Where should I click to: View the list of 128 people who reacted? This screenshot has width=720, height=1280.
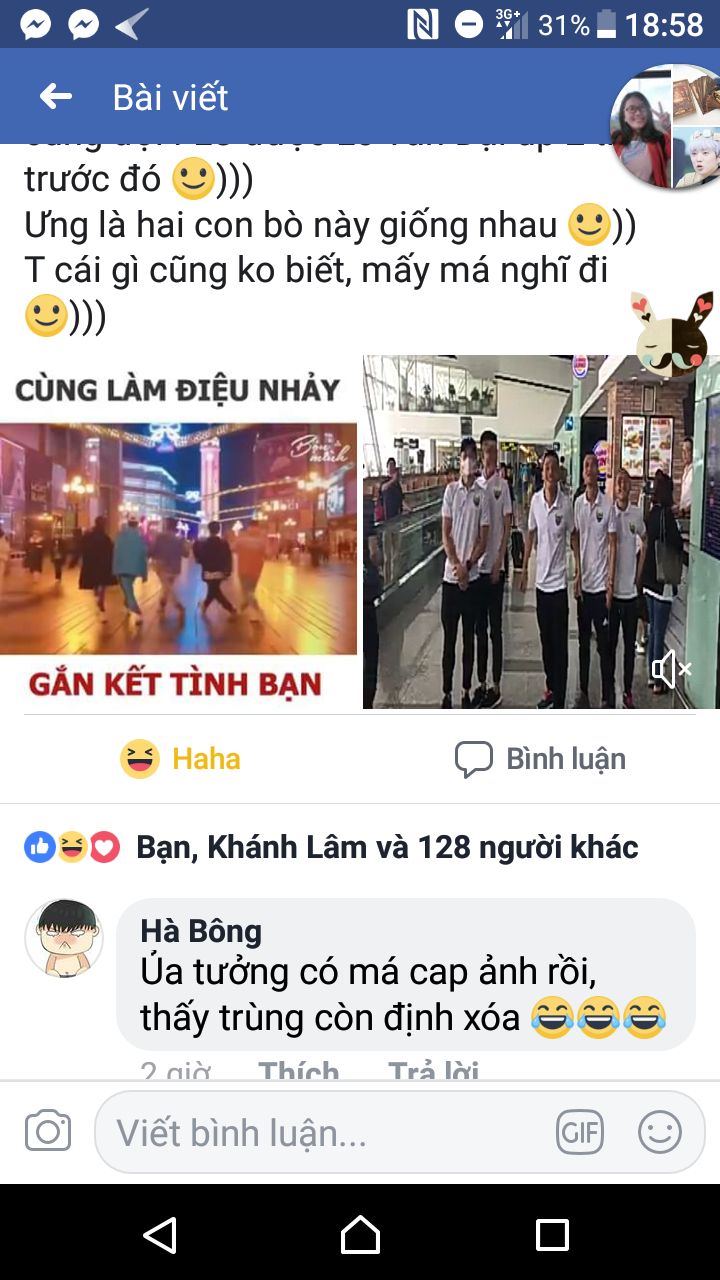[x=386, y=847]
